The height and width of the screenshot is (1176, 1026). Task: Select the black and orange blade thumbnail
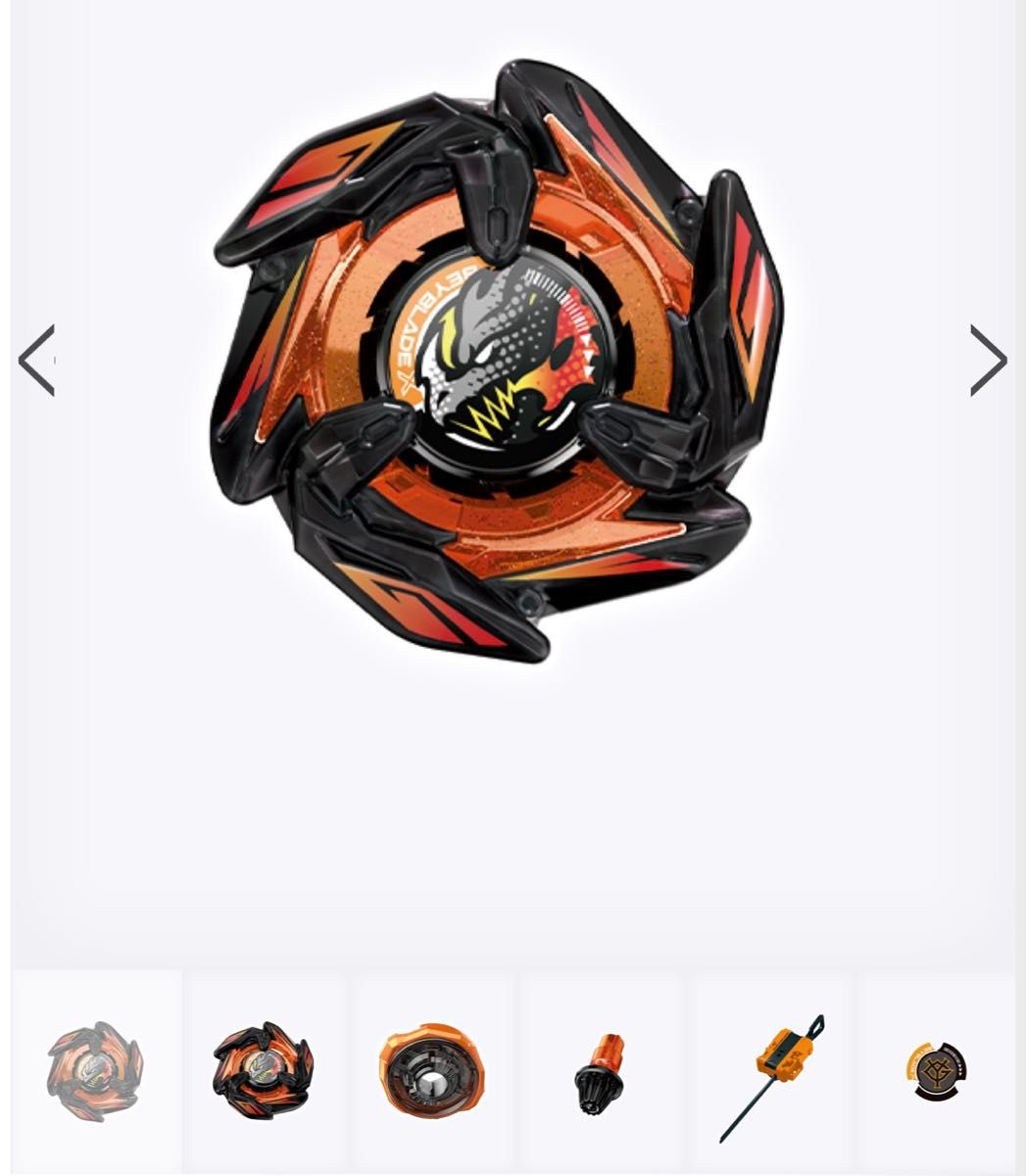pos(263,1071)
